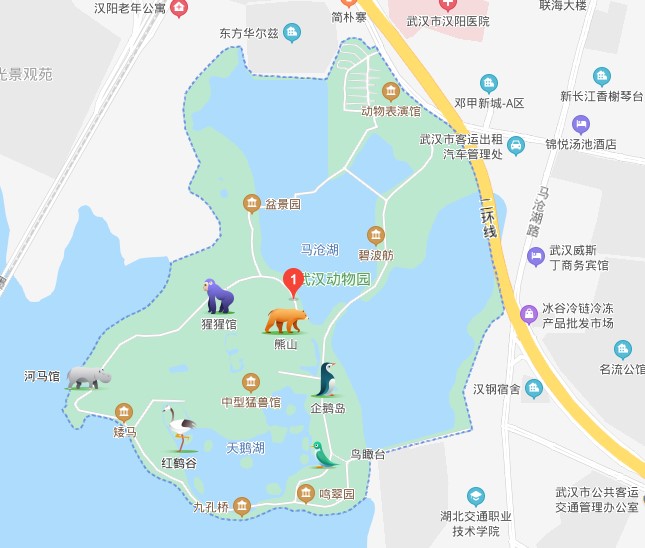Tap the red pin numbered 1

(293, 280)
